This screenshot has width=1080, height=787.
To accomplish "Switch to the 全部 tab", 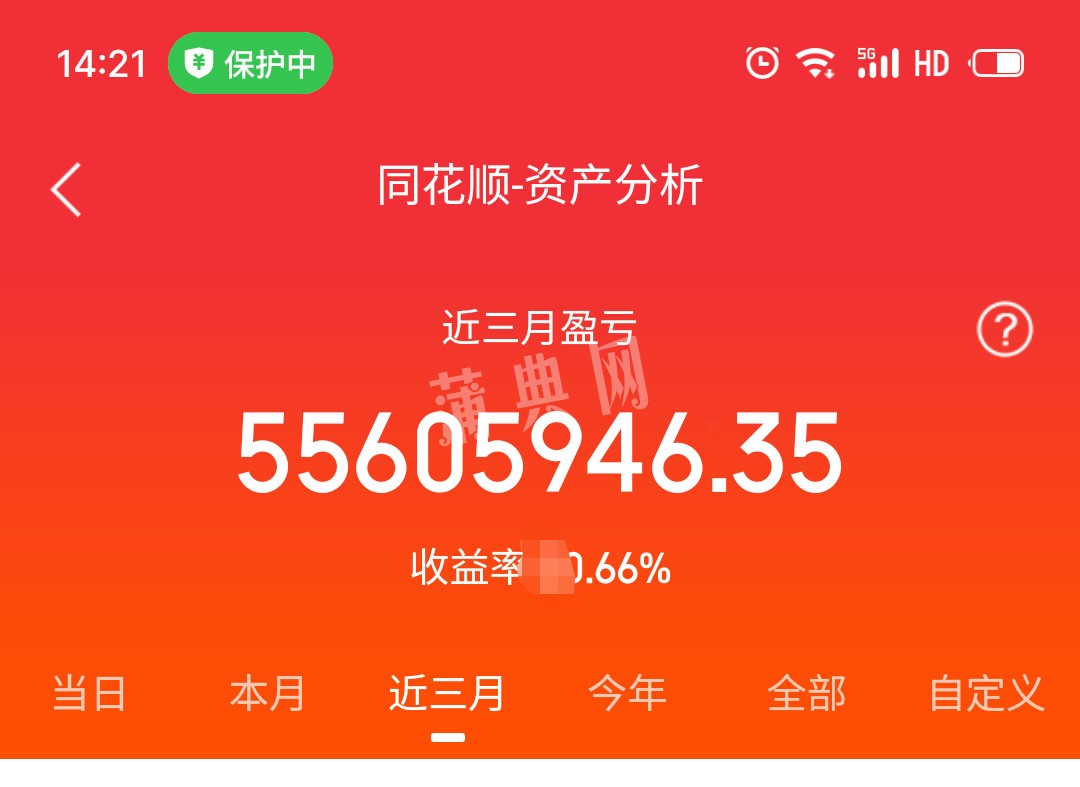I will coord(806,693).
